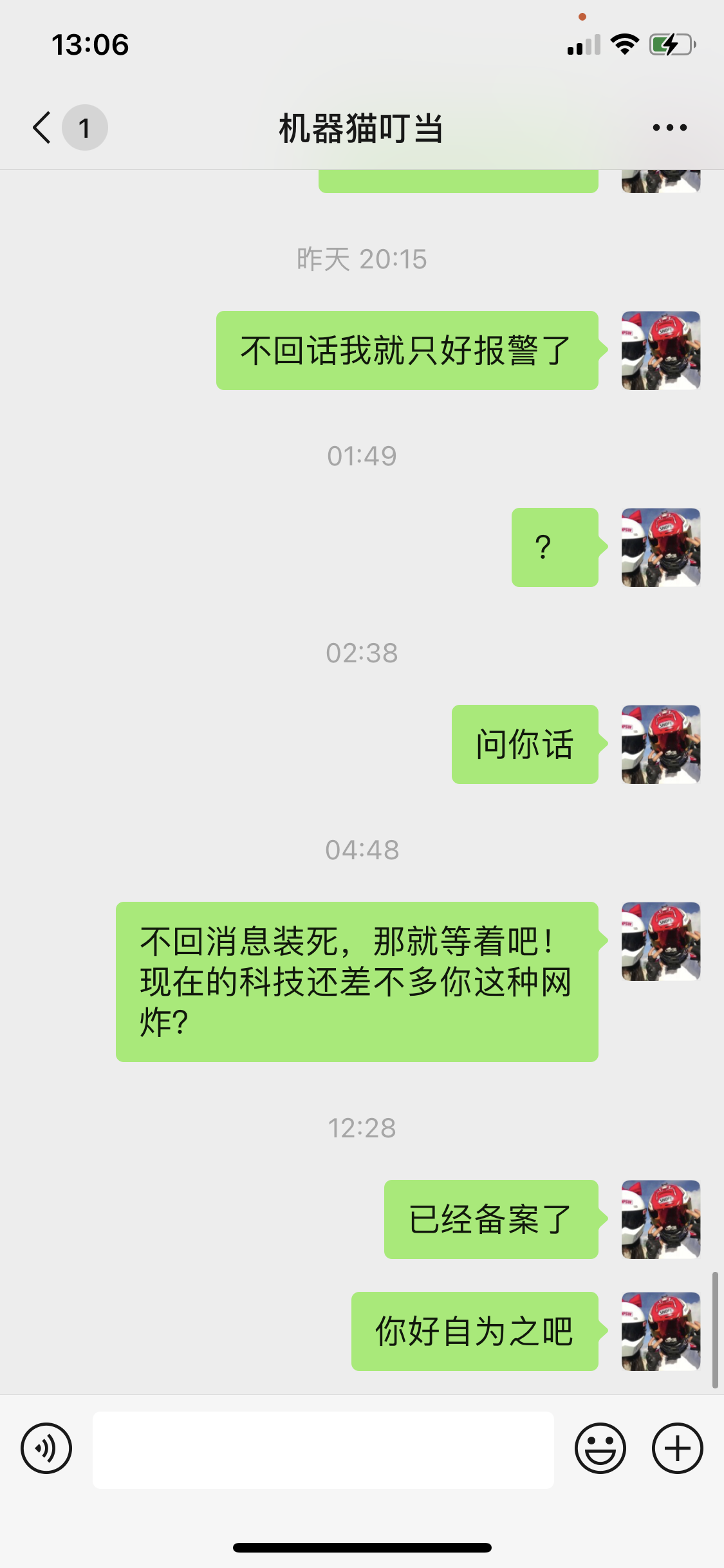Tap the avatar beside 已经备案了
This screenshot has height=1568, width=724.
[x=660, y=1219]
